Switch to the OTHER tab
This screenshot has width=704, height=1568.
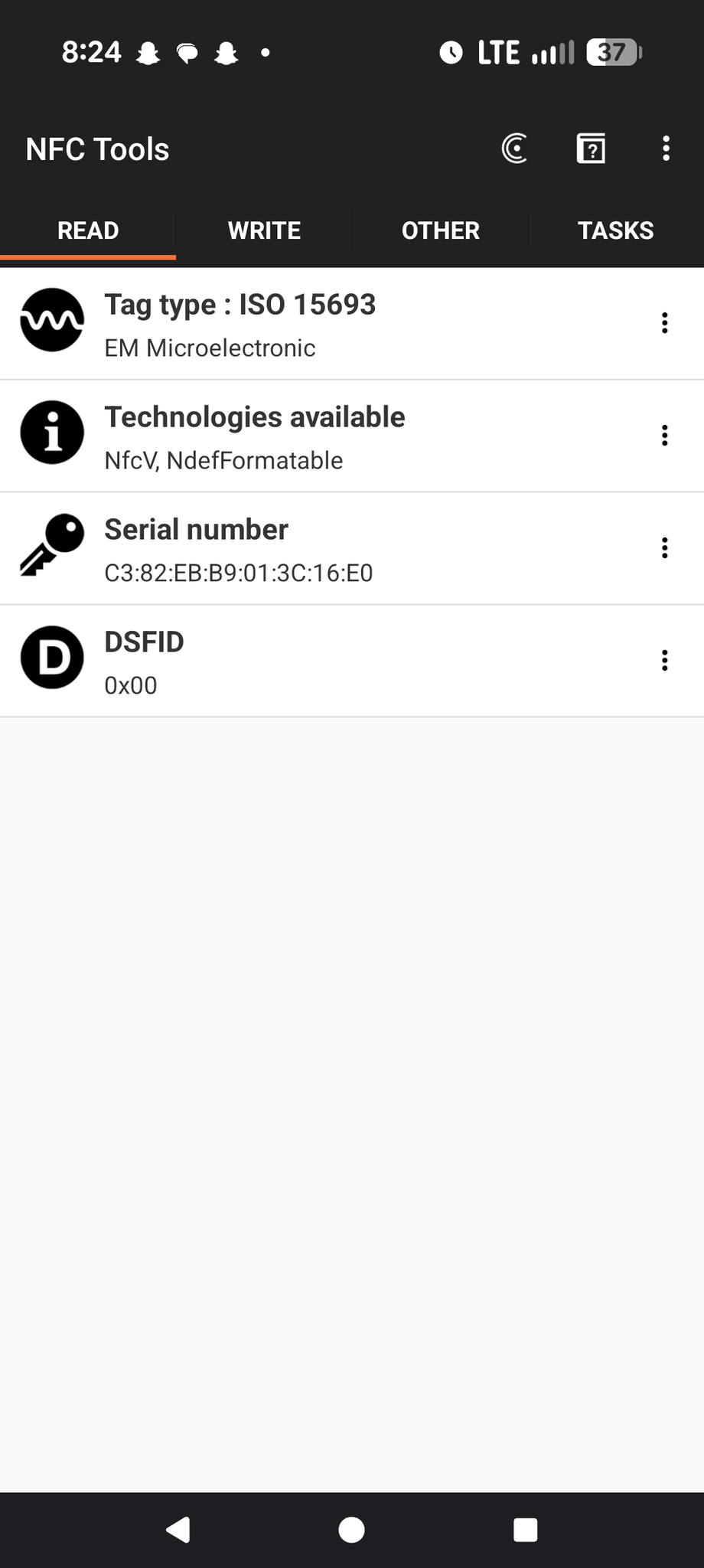[440, 230]
